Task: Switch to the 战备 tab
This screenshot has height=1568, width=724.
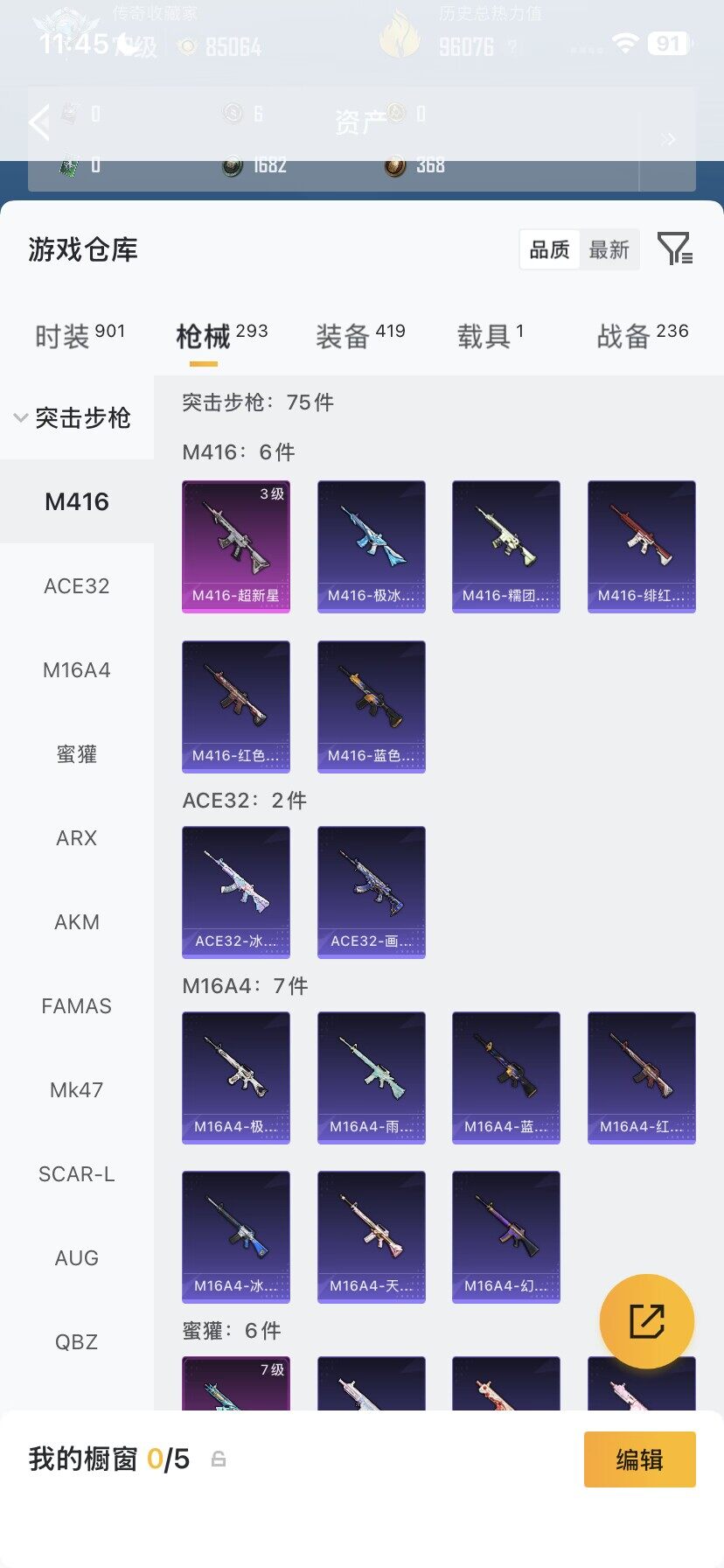Action: coord(642,335)
